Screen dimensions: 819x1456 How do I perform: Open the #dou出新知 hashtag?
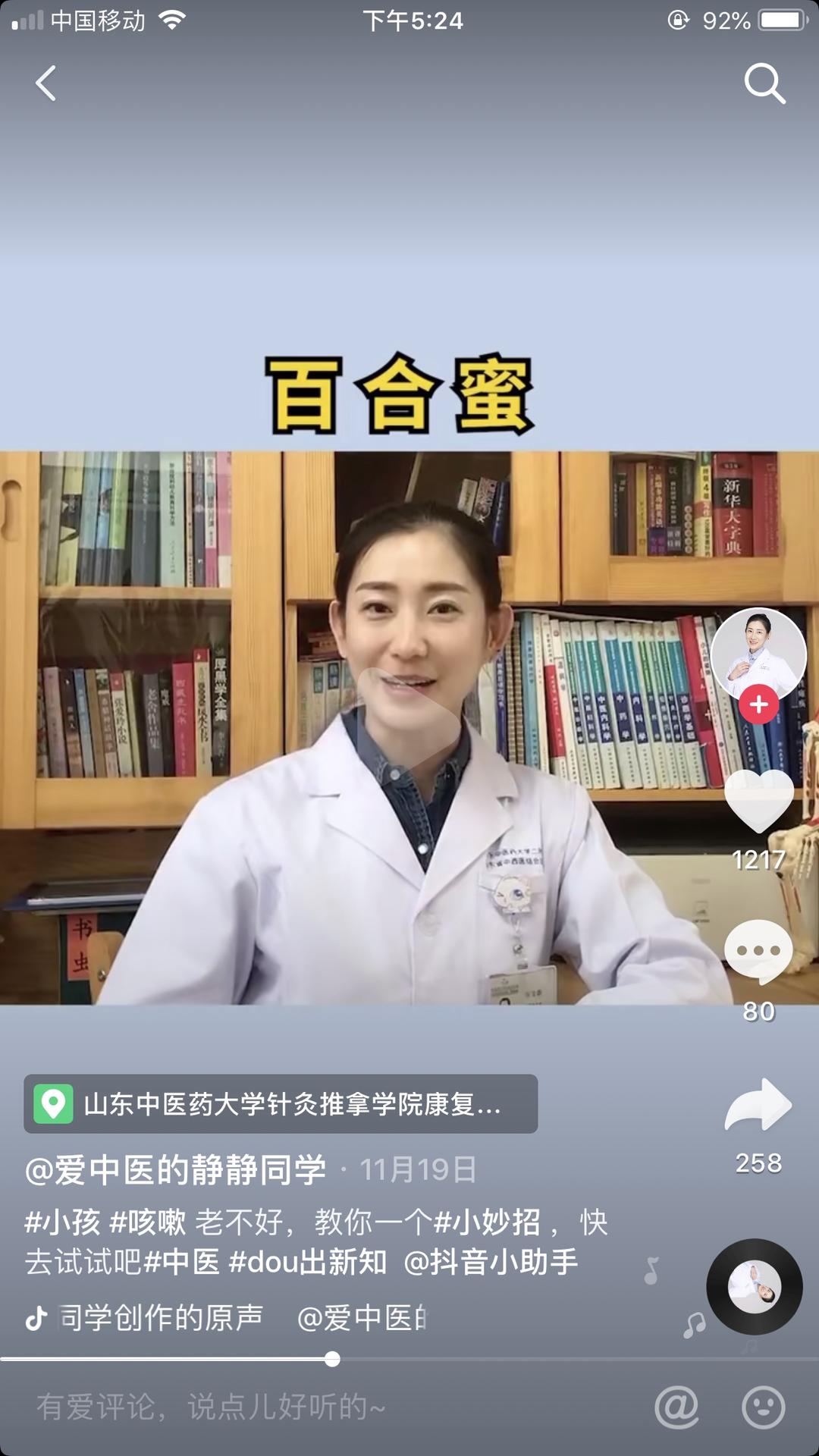(307, 1262)
